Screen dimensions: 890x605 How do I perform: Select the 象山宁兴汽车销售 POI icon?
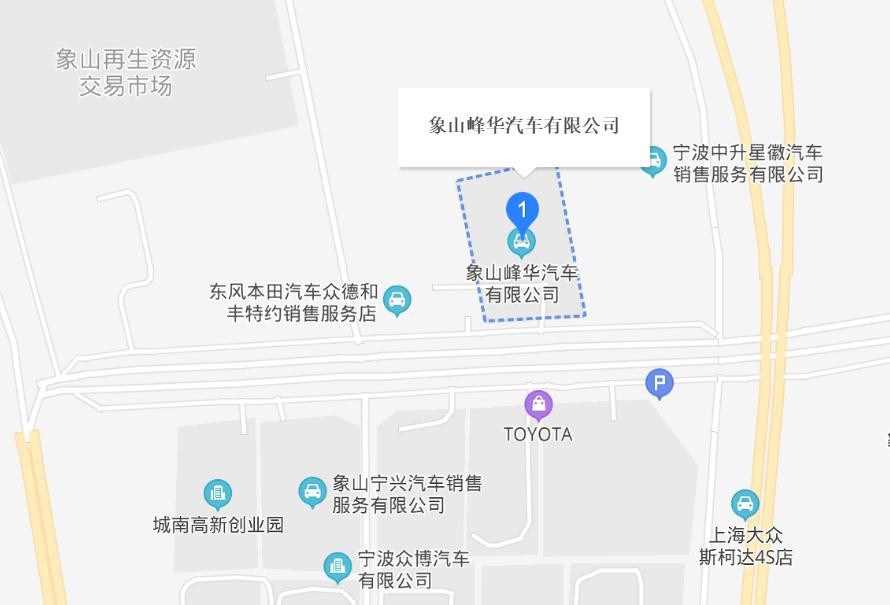[x=313, y=491]
